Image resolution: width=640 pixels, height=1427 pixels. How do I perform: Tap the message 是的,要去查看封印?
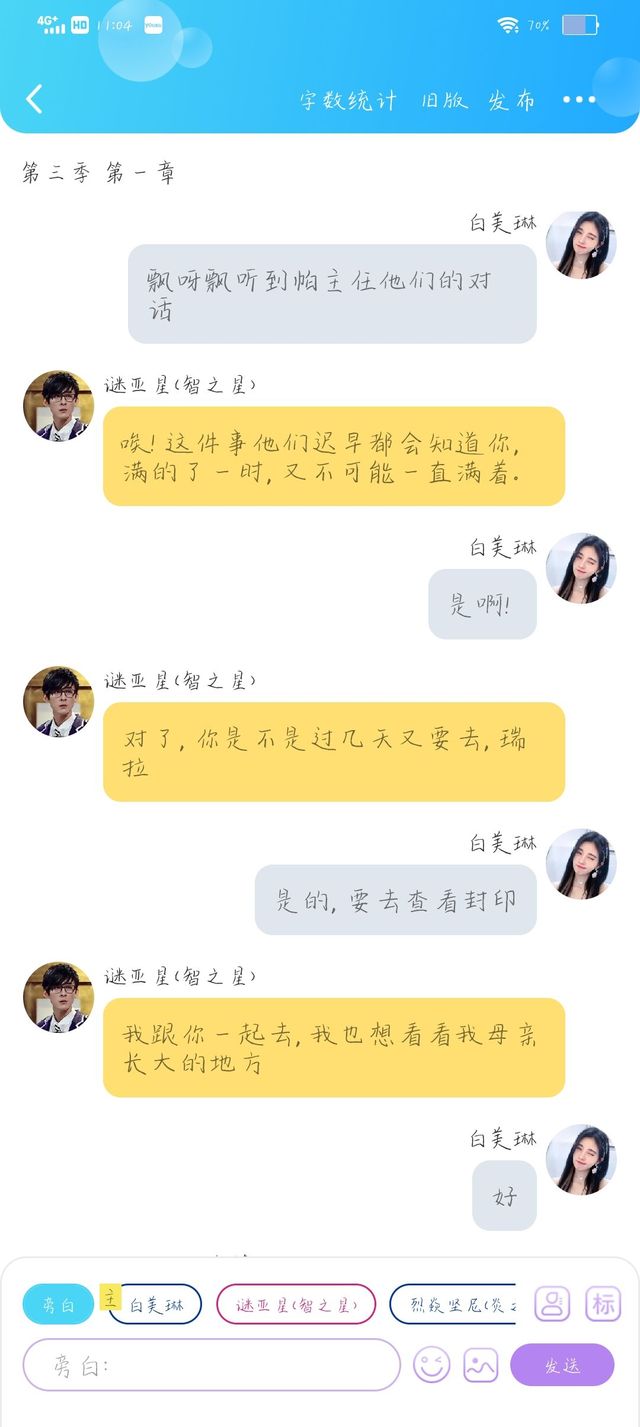coord(396,900)
